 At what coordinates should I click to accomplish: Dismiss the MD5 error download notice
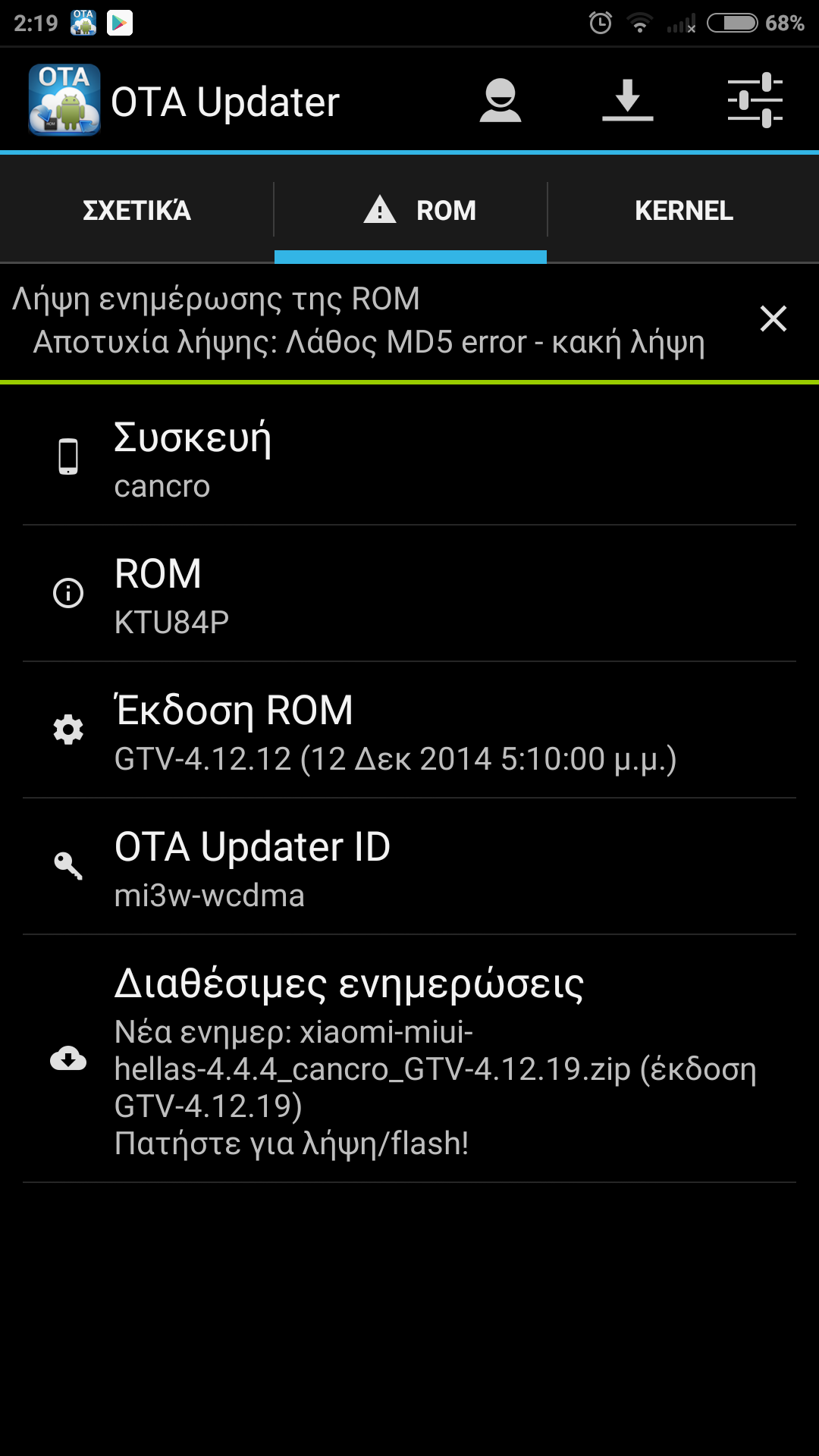pos(773,318)
